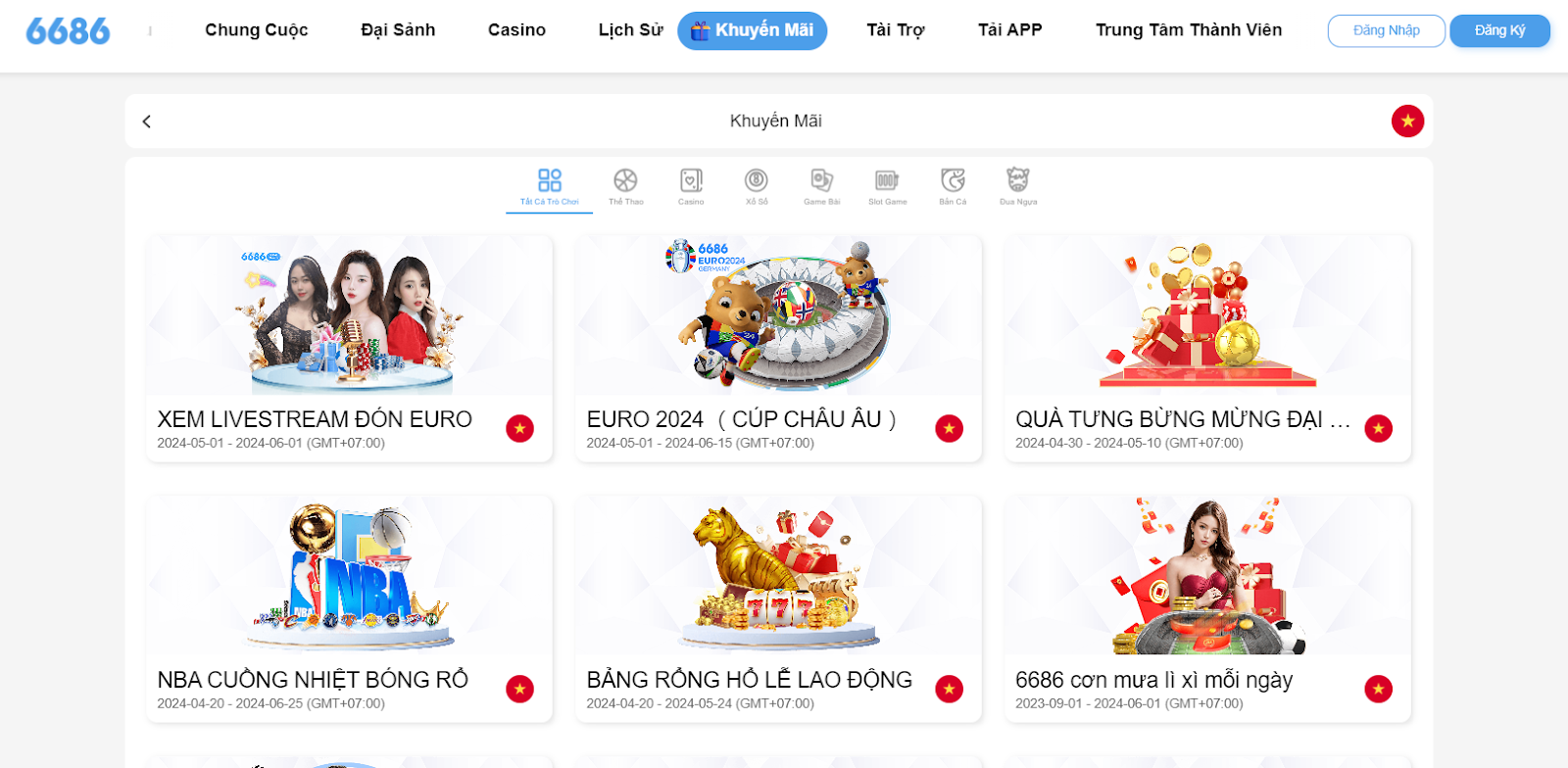Switch to the Xổ Số category tab
Image resolution: width=1568 pixels, height=768 pixels.
point(756,186)
